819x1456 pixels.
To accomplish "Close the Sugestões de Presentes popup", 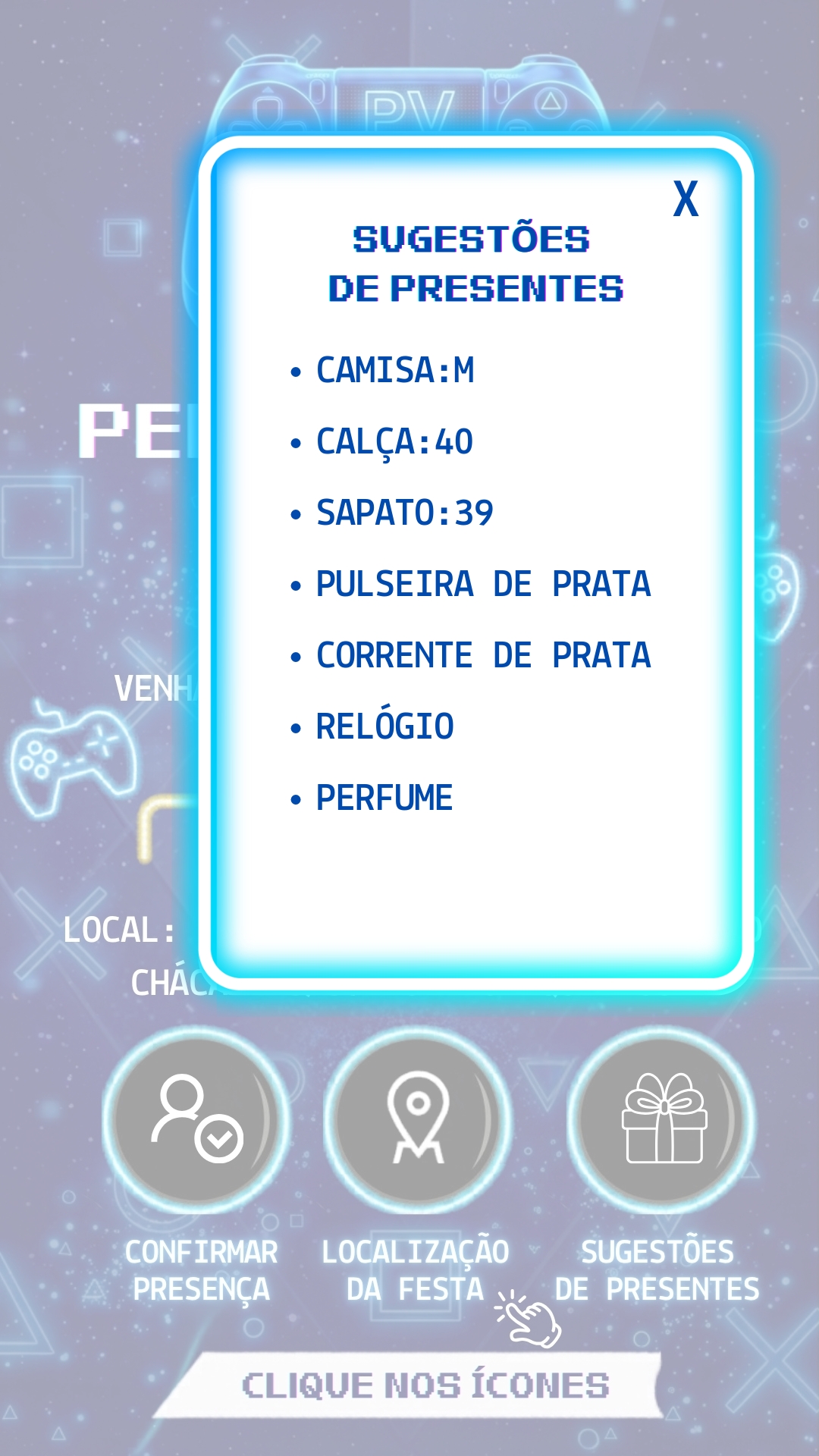I will click(x=686, y=199).
